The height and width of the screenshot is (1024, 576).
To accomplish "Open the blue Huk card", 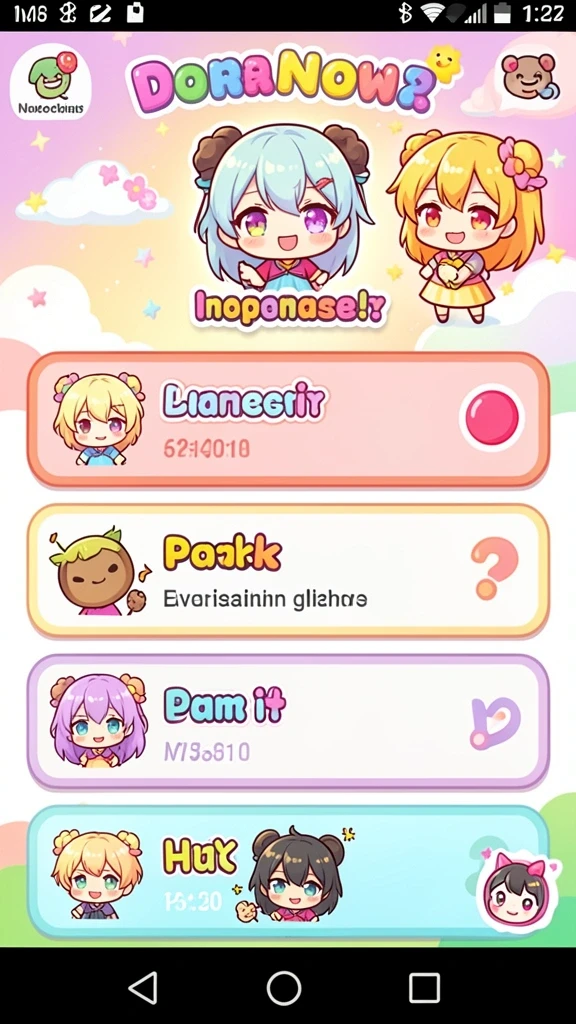I will pyautogui.click(x=288, y=872).
